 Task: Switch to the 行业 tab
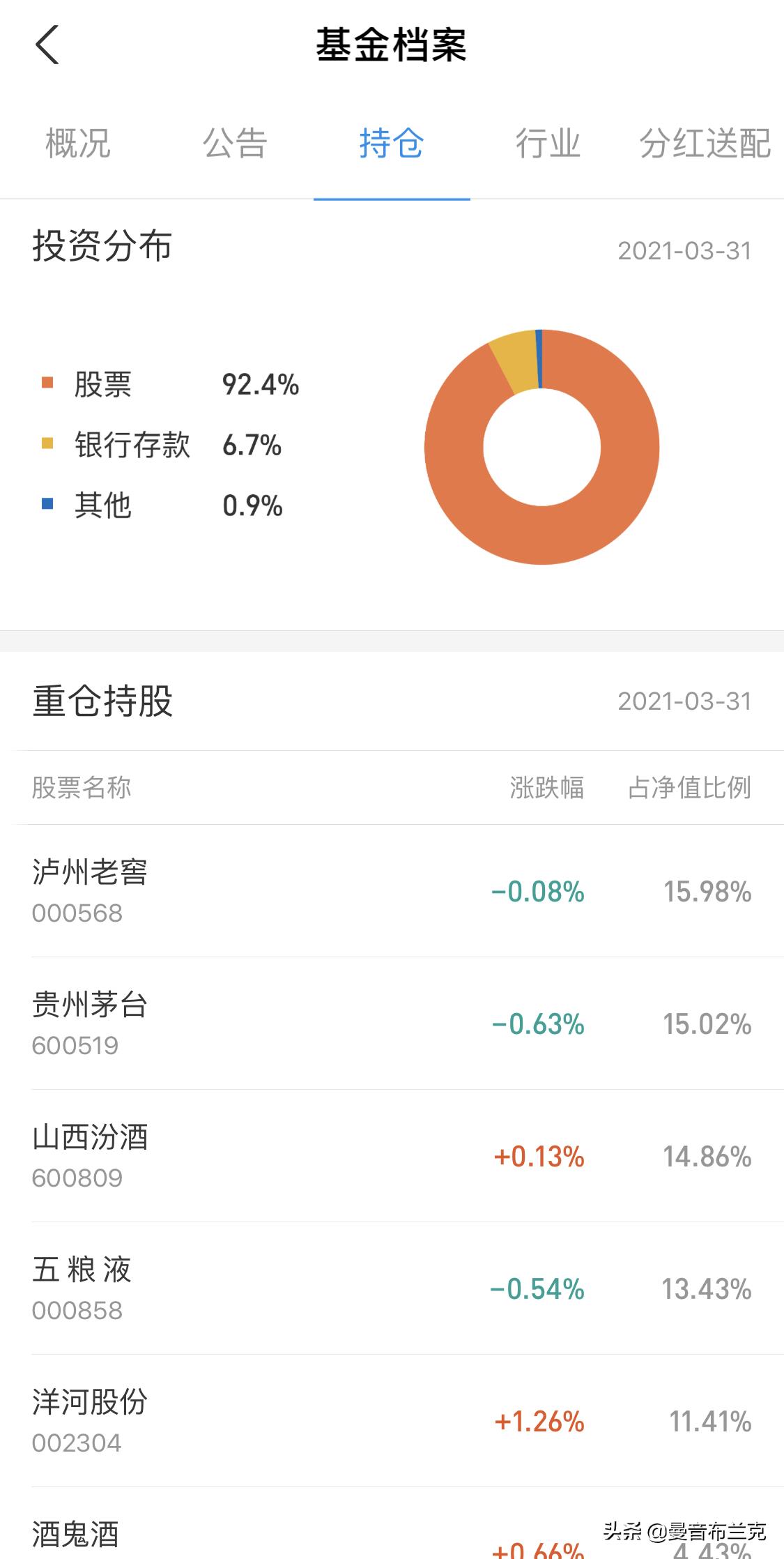548,144
